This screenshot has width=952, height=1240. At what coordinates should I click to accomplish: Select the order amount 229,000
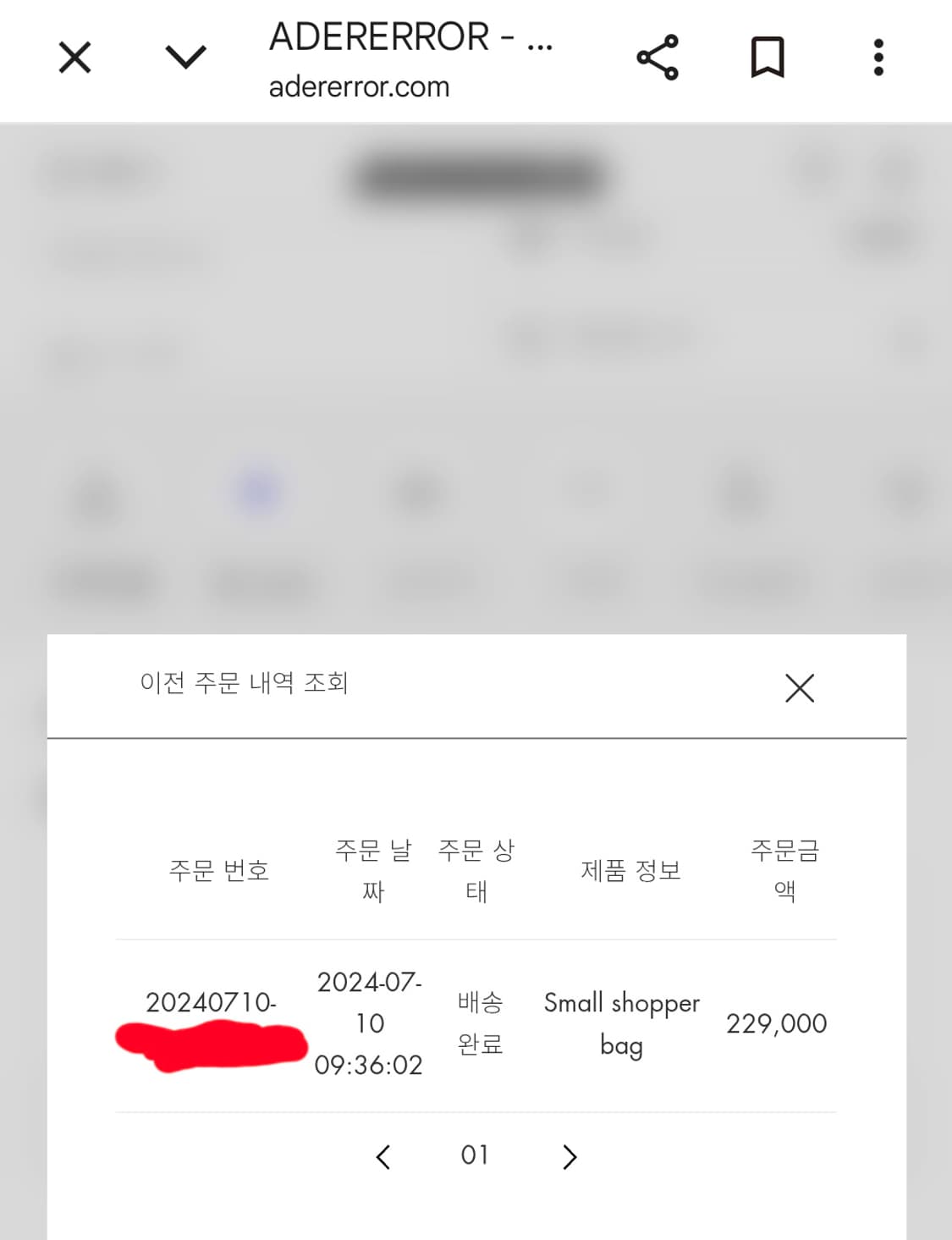[778, 1024]
